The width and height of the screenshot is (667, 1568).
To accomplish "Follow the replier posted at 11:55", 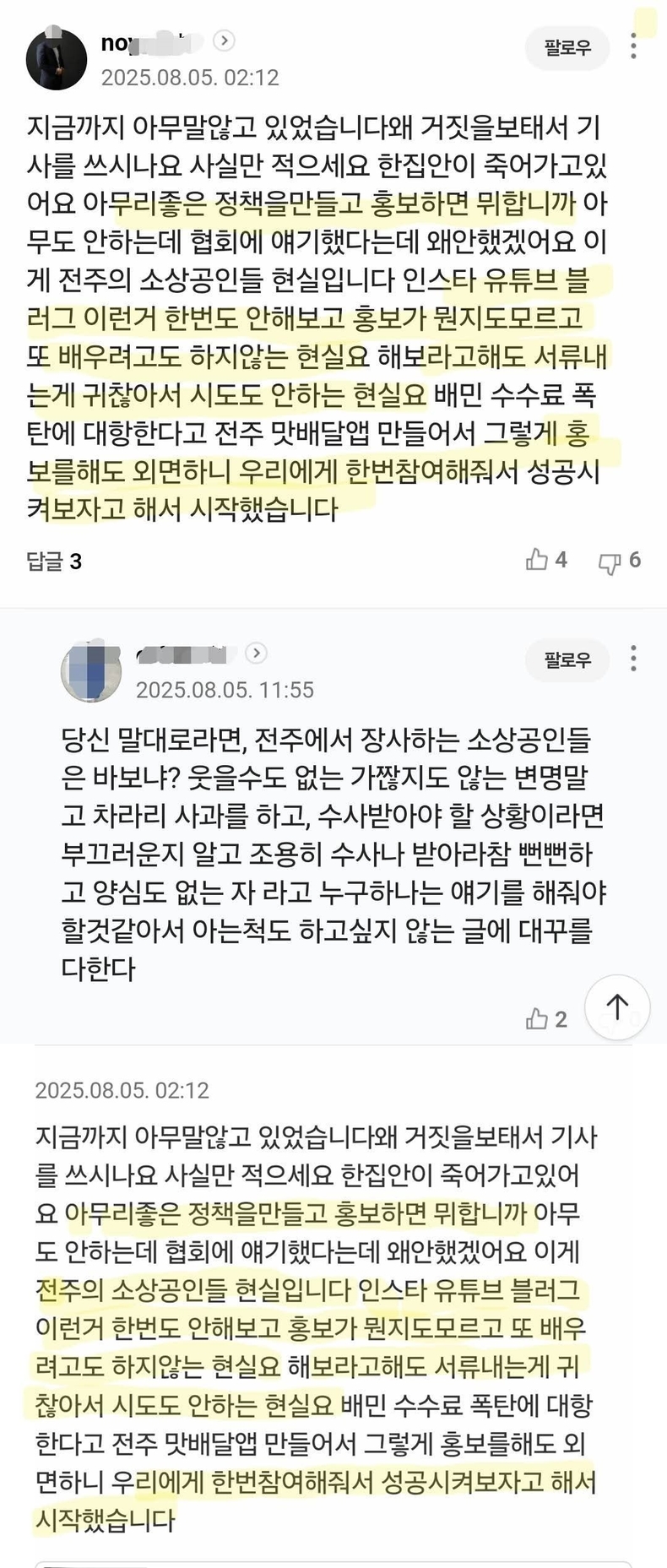I will [567, 659].
